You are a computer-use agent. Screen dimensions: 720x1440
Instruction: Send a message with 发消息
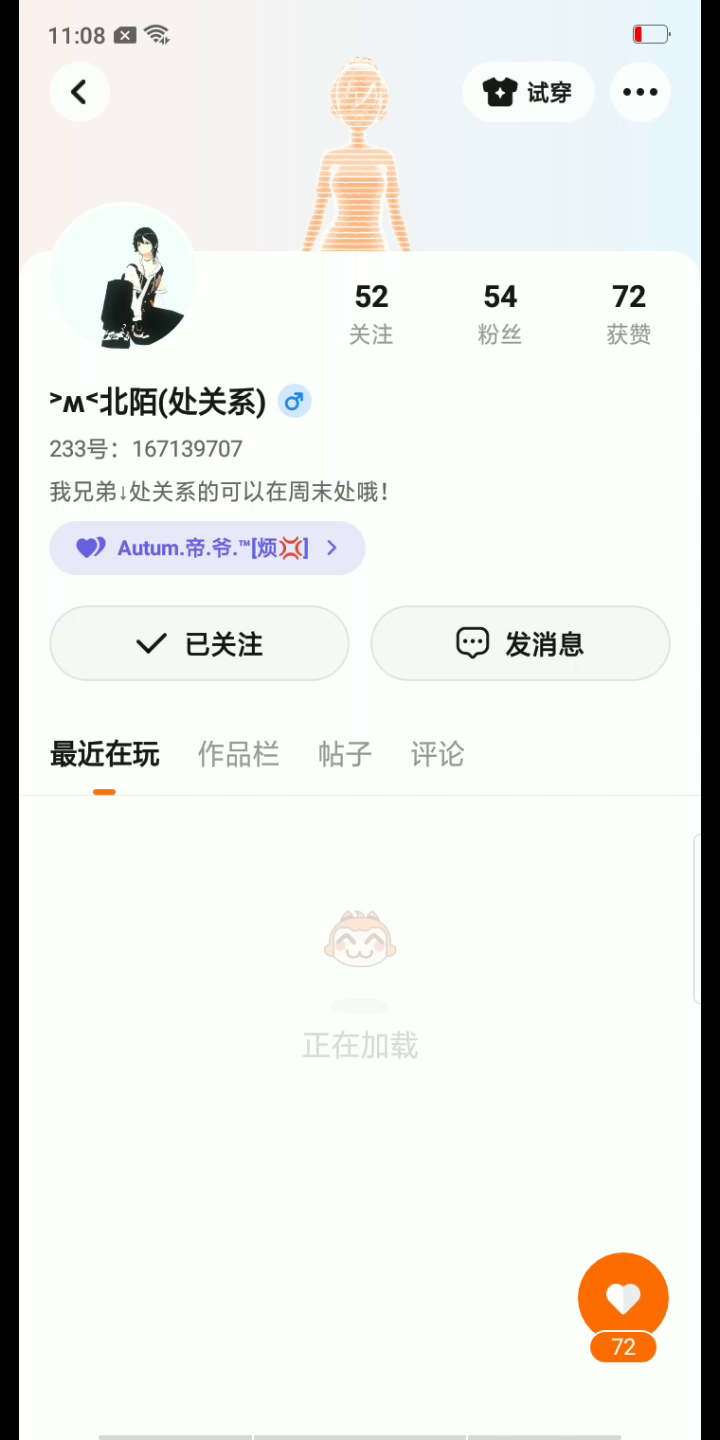point(520,644)
